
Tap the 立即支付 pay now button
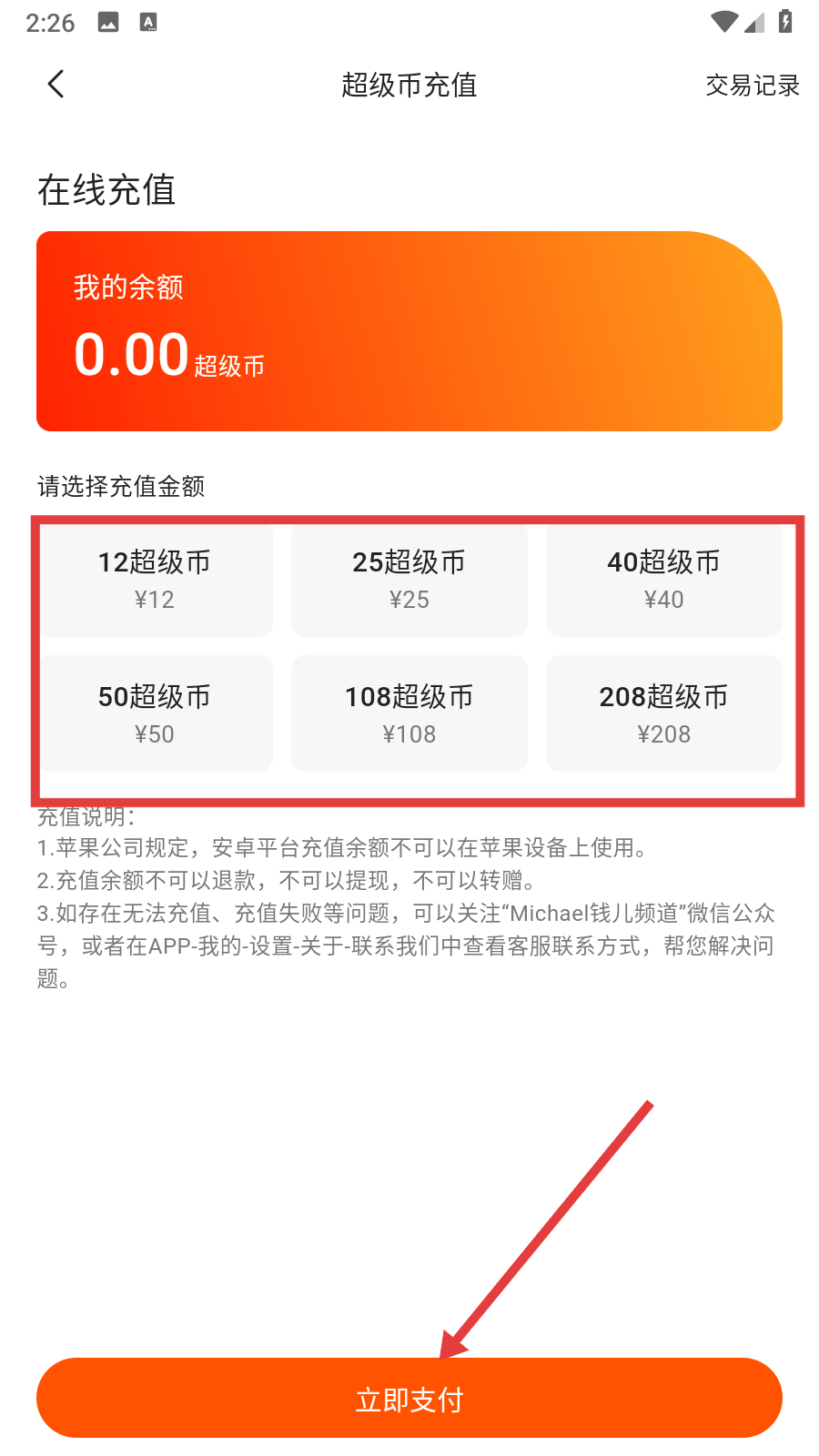[x=409, y=1399]
